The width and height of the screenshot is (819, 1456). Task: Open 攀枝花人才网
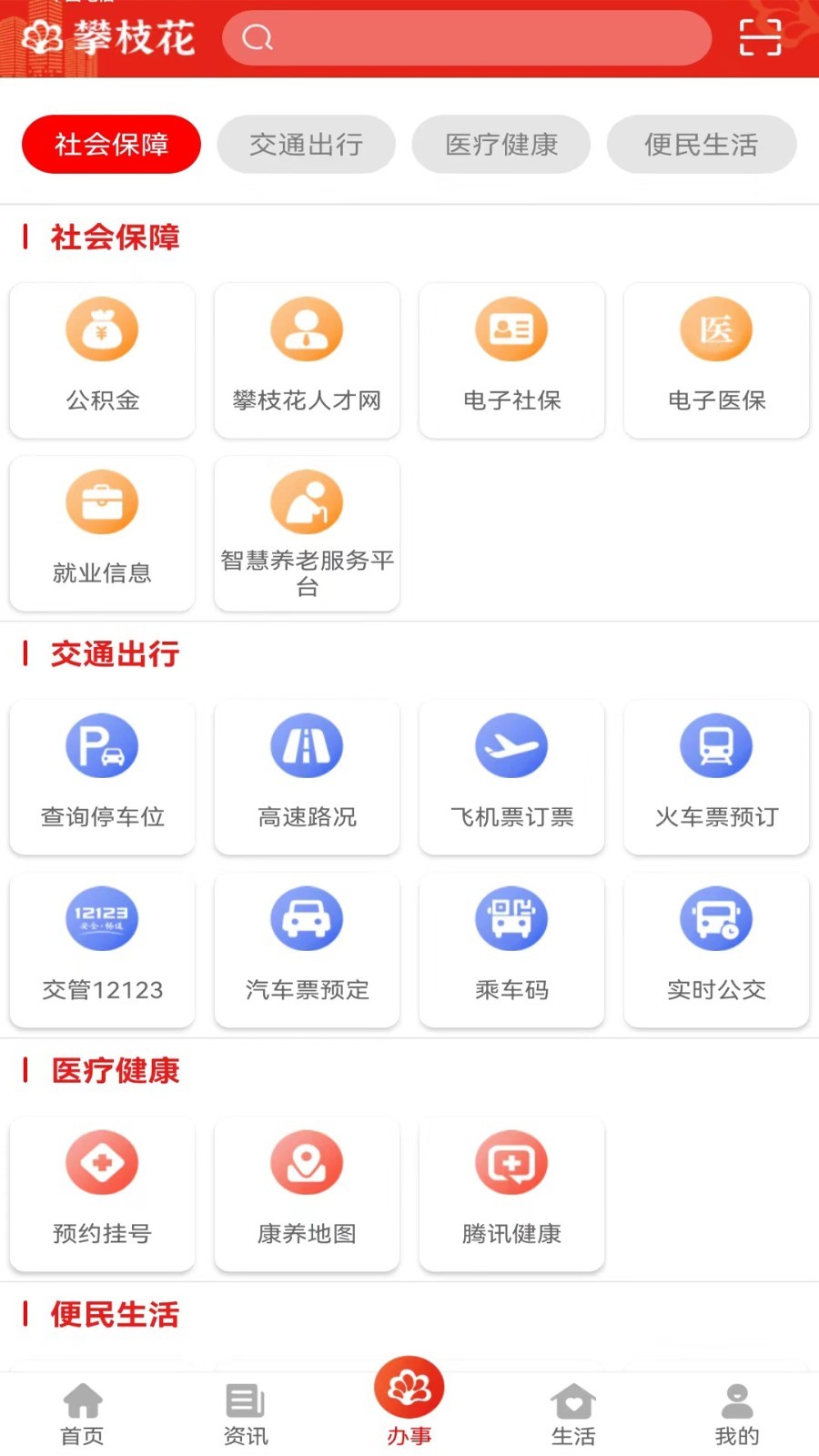307,360
